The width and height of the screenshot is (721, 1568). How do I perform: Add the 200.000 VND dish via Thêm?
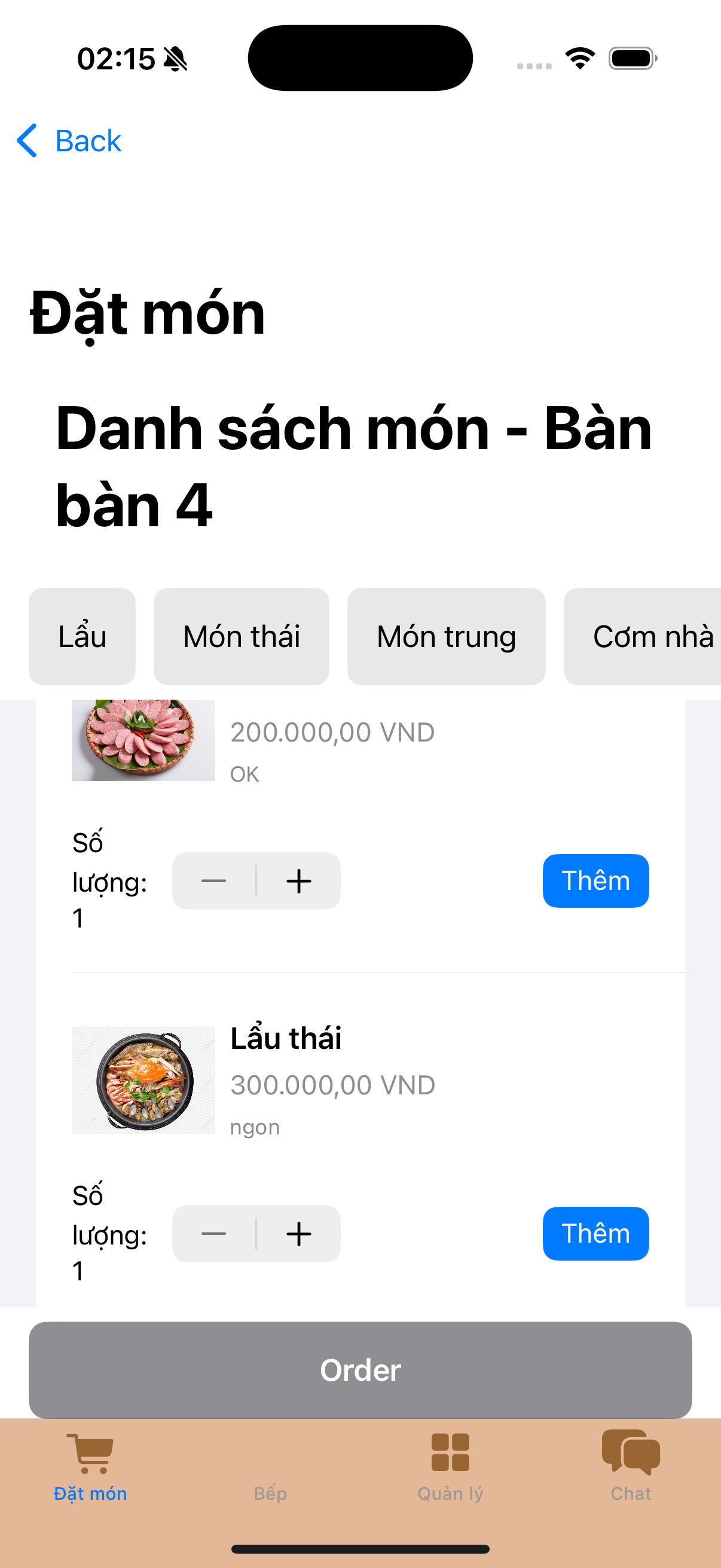[x=595, y=881]
